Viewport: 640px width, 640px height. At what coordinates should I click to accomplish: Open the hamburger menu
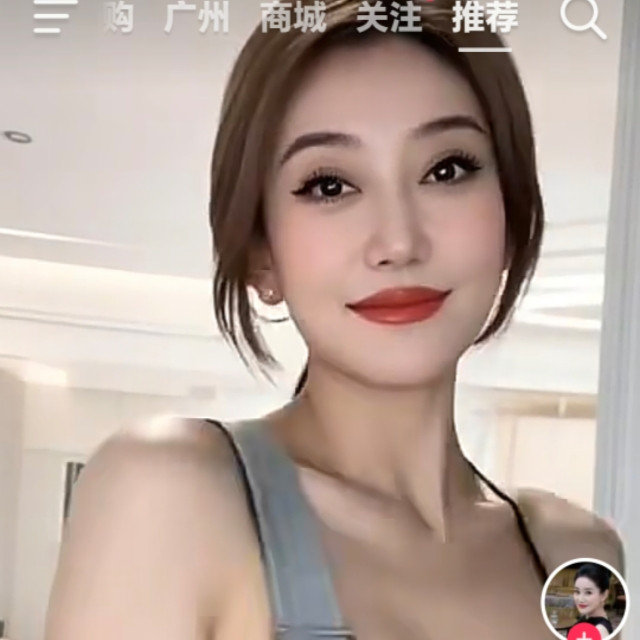[x=54, y=17]
